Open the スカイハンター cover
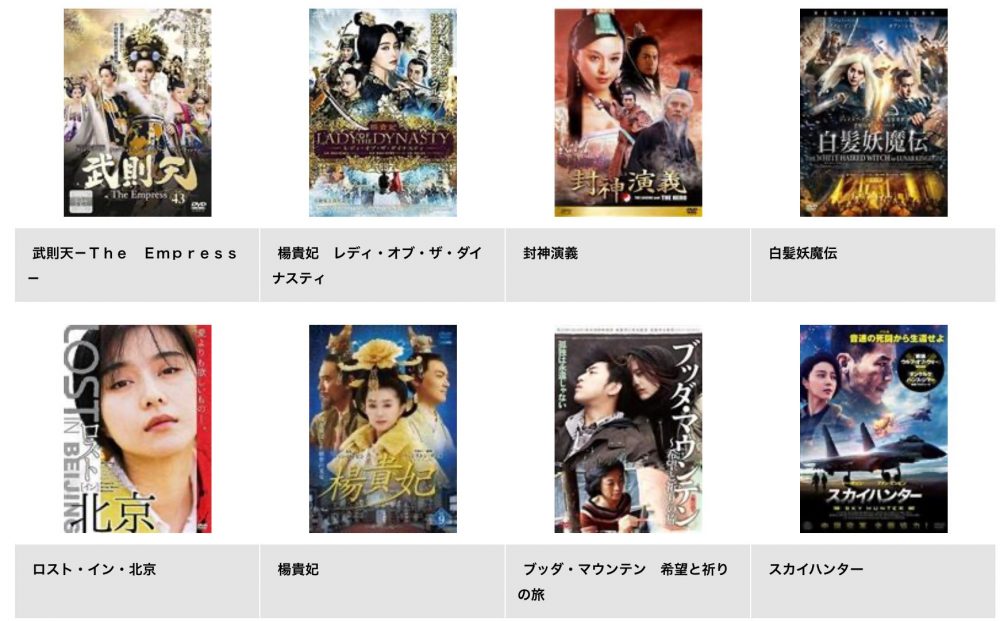 873,428
